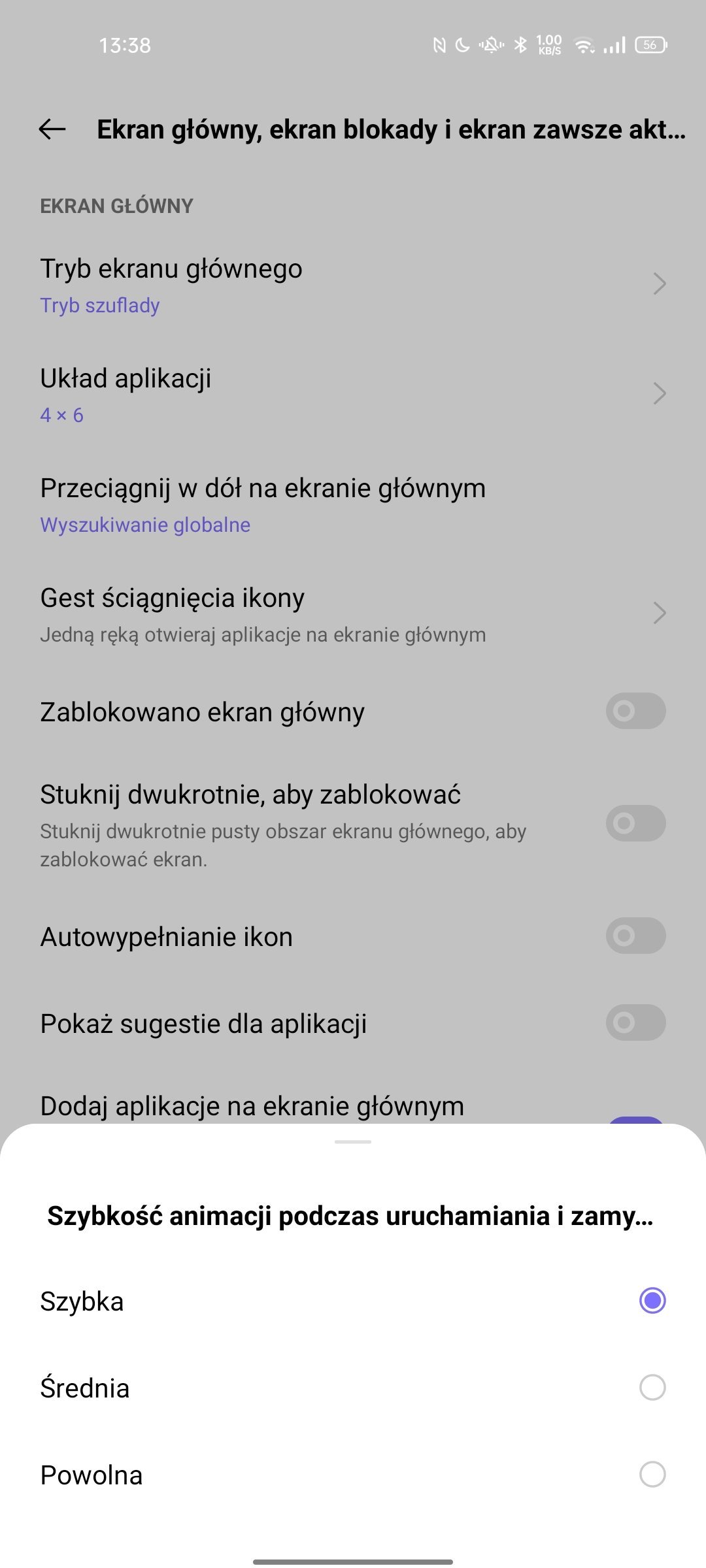706x1568 pixels.
Task: Open Przeciągnij w dół na ekranie głównym
Action: (353, 505)
